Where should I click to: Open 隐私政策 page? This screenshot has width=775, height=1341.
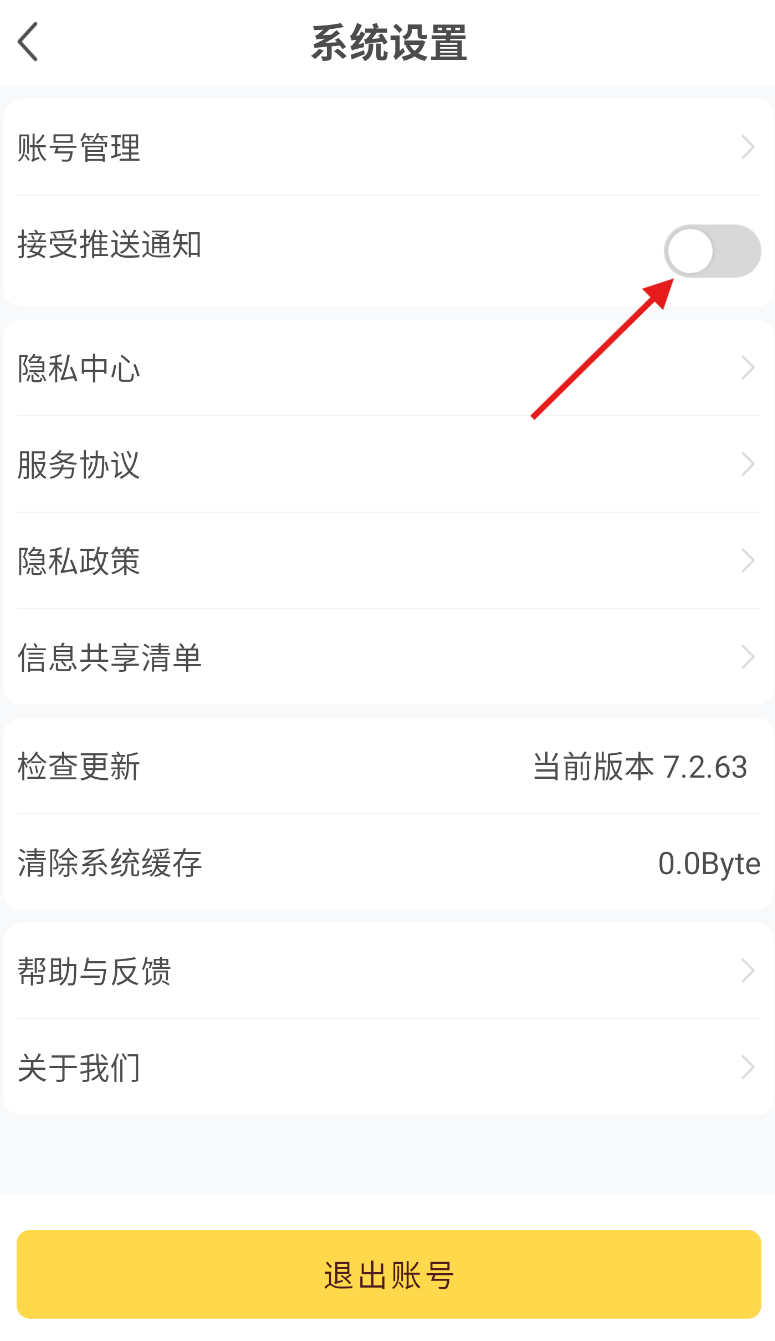click(x=388, y=561)
